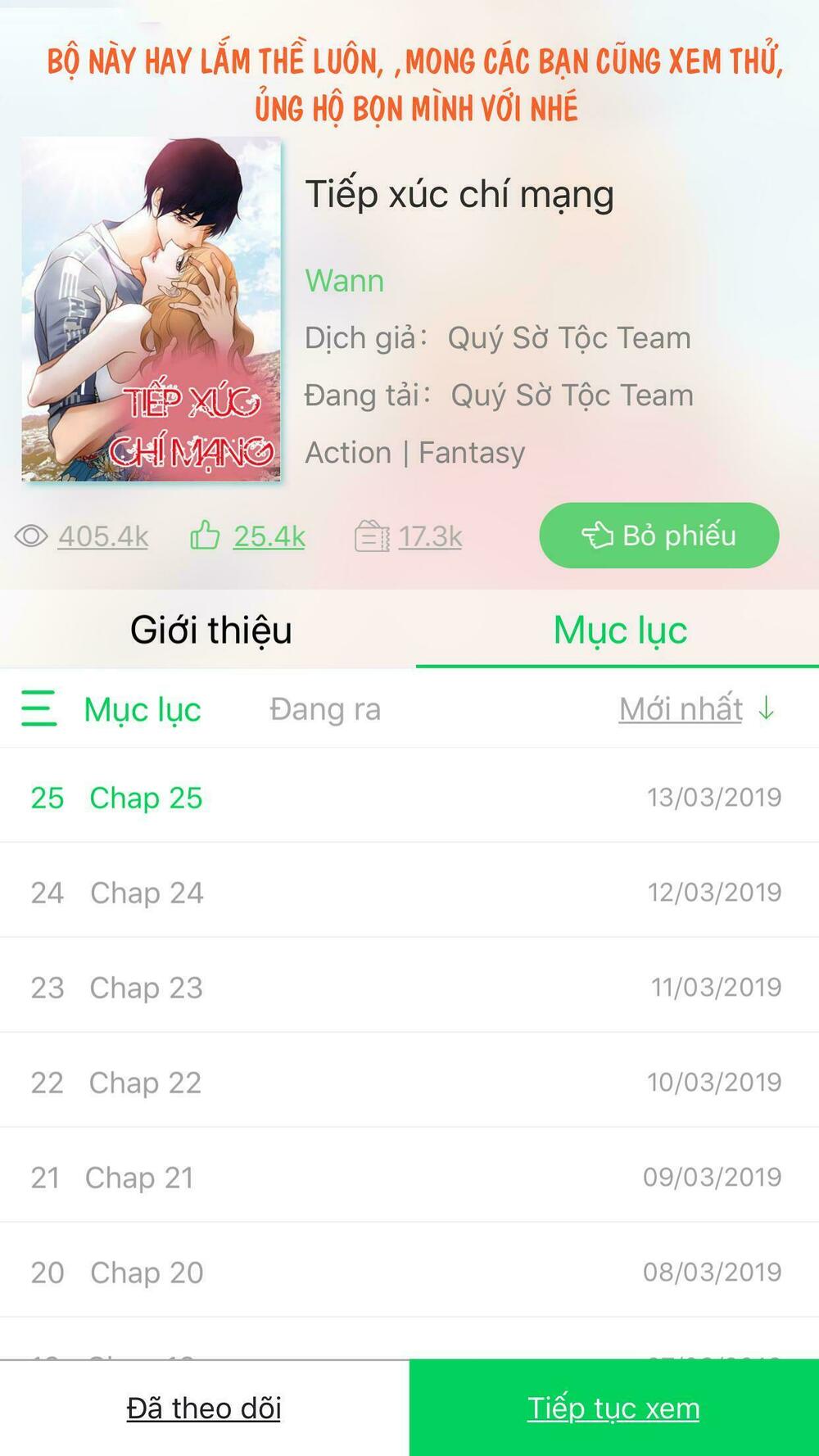The image size is (819, 1456).
Task: Click the Bỏ phiếu button
Action: click(x=659, y=536)
